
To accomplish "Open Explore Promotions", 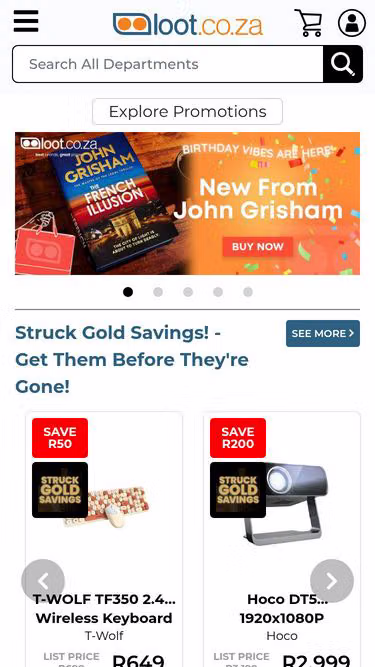I will pyautogui.click(x=188, y=111).
